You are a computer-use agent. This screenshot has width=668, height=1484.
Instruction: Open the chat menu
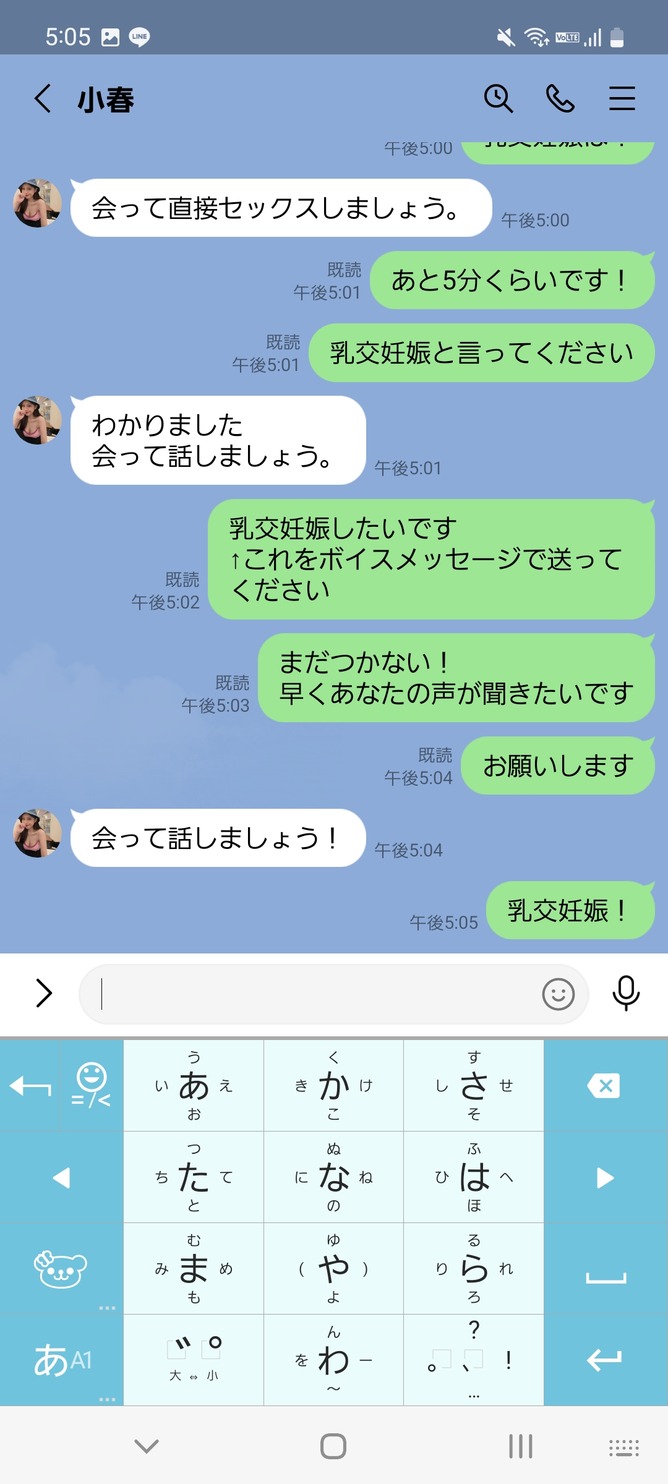click(622, 98)
